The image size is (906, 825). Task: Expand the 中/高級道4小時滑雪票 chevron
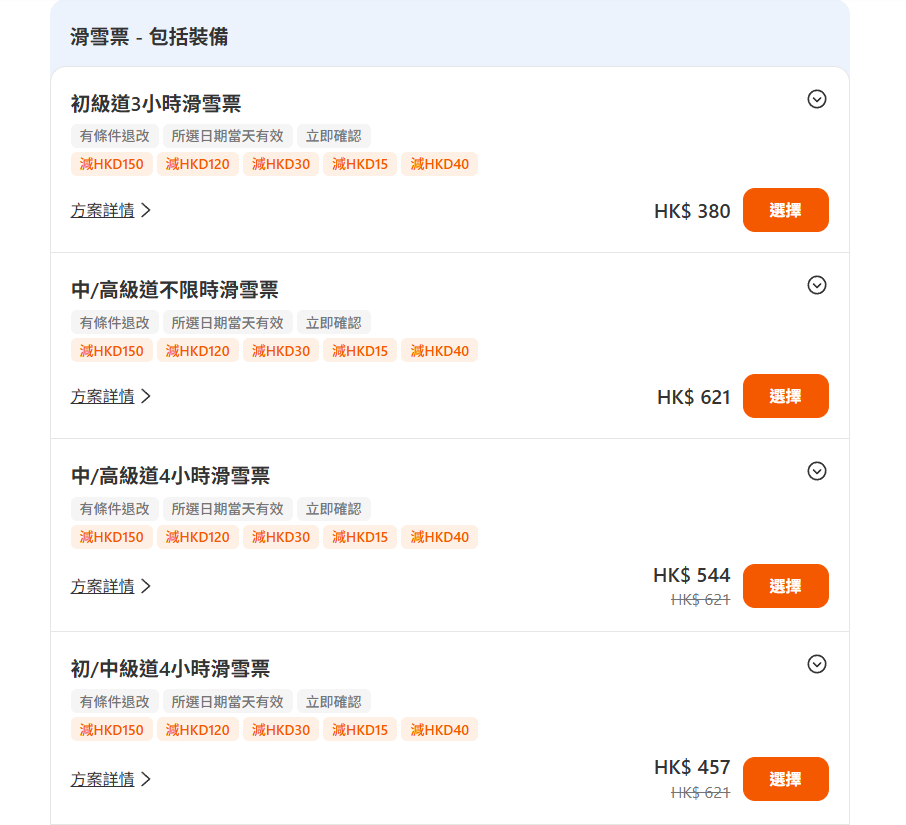817,471
